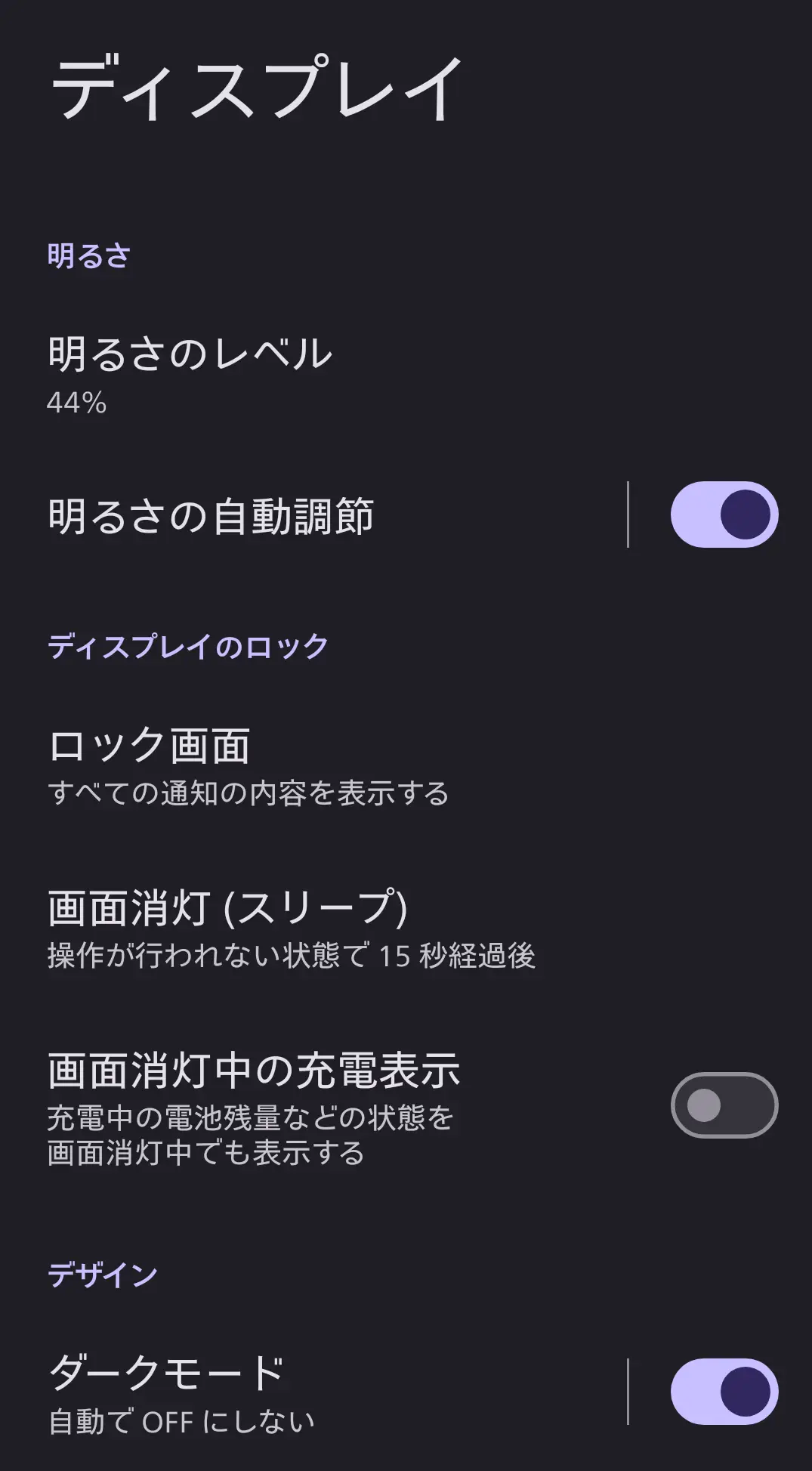Tap the 44% brightness value text
The image size is (812, 1471).
(76, 404)
